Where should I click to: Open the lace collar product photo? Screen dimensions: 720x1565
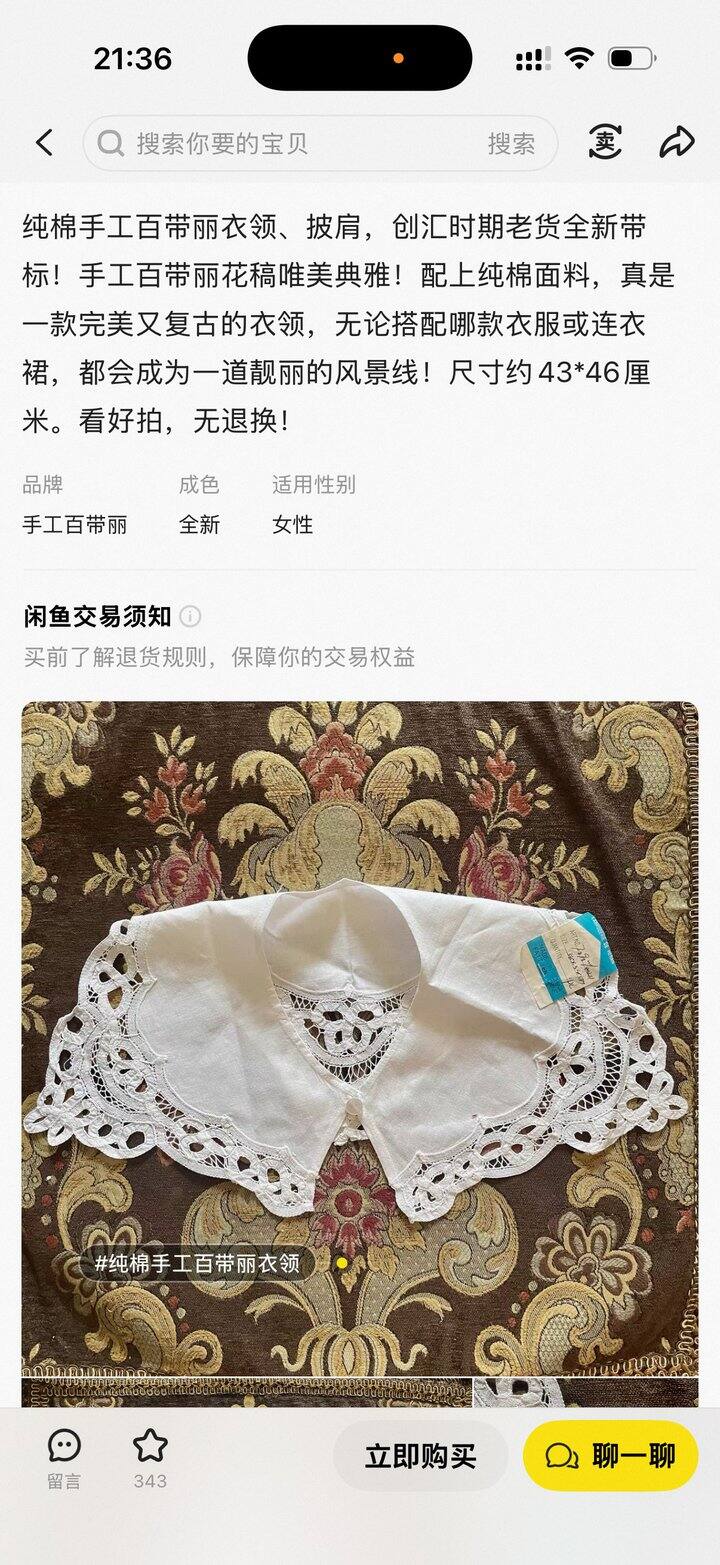pyautogui.click(x=360, y=1040)
